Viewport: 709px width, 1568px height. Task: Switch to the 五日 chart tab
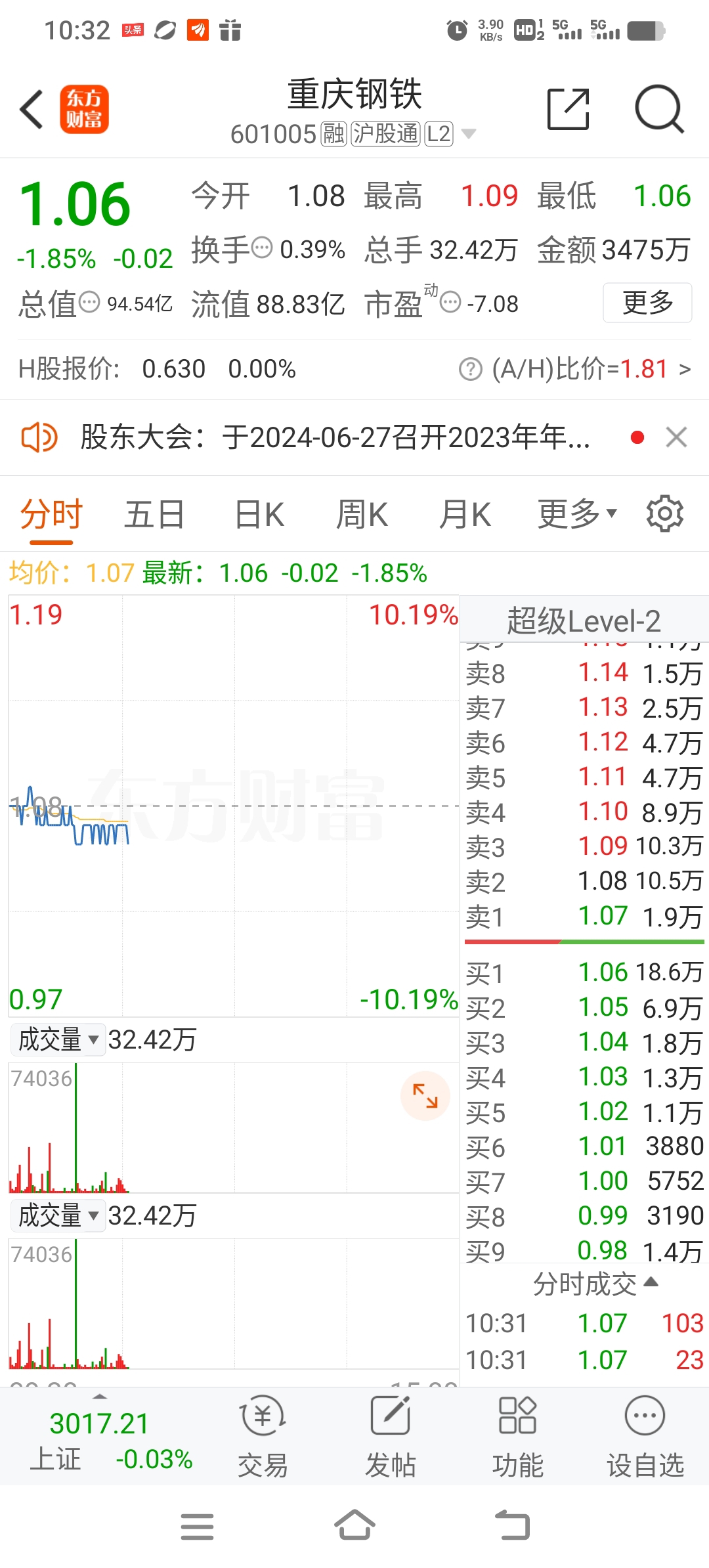click(x=154, y=514)
